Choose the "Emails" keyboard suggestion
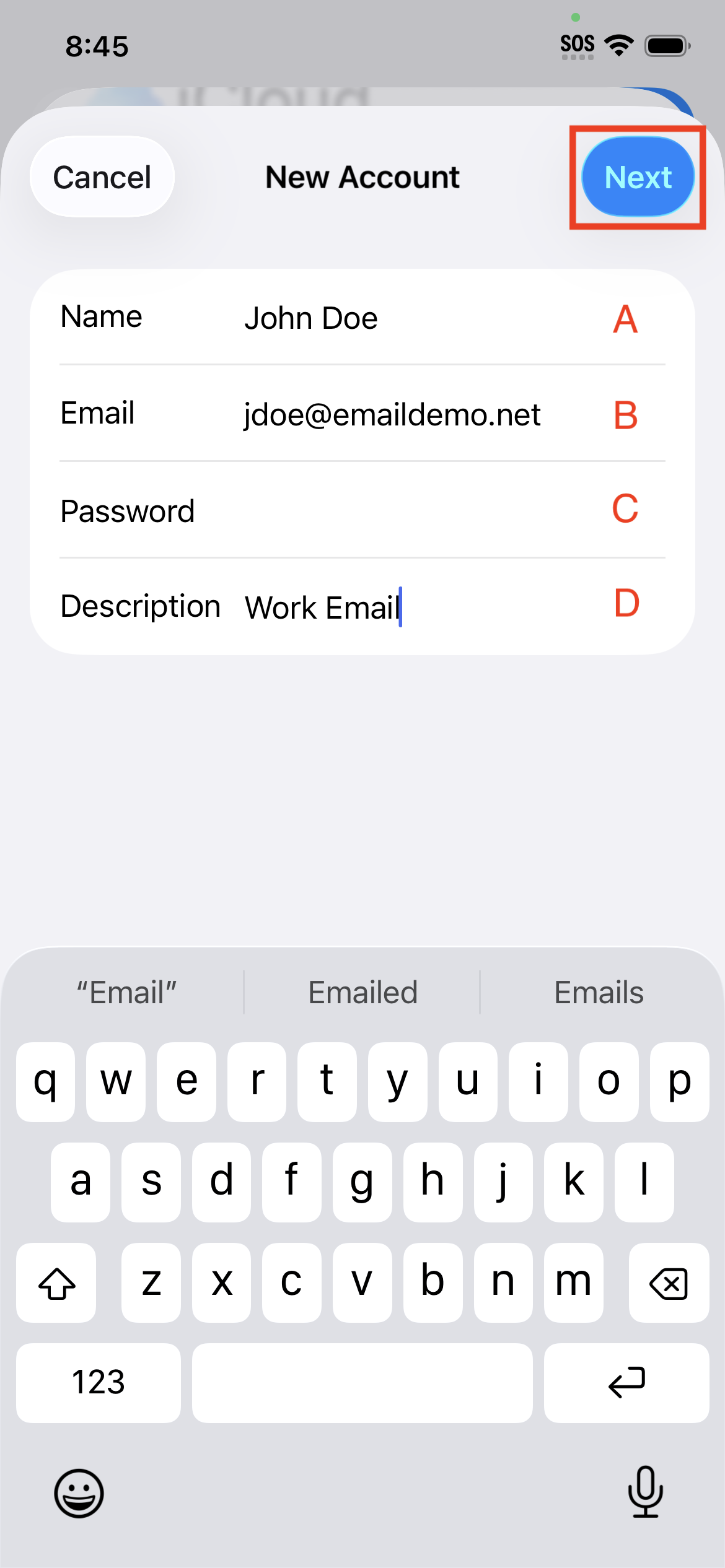The width and height of the screenshot is (725, 1568). [x=599, y=993]
